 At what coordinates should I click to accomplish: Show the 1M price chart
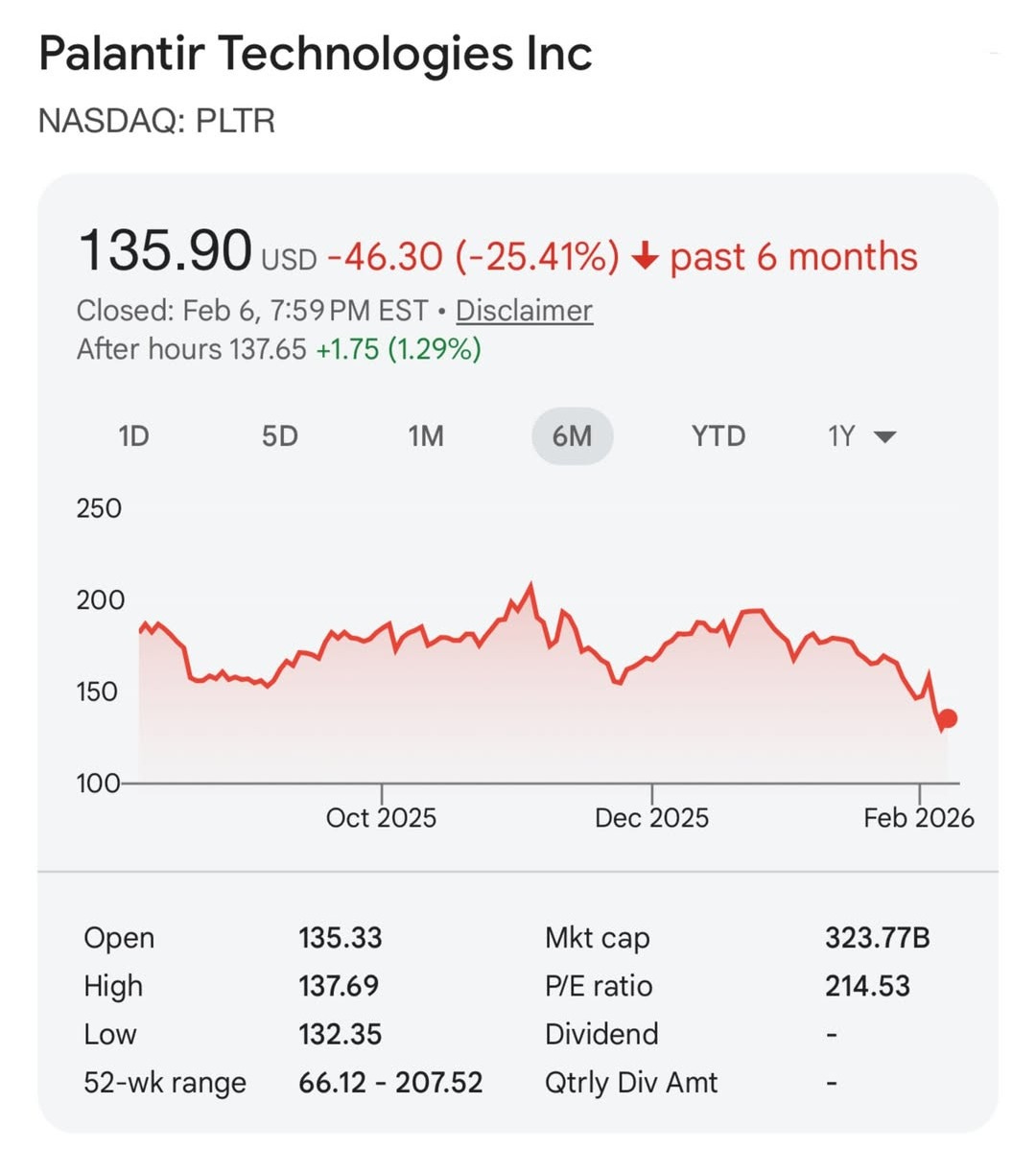click(x=426, y=436)
